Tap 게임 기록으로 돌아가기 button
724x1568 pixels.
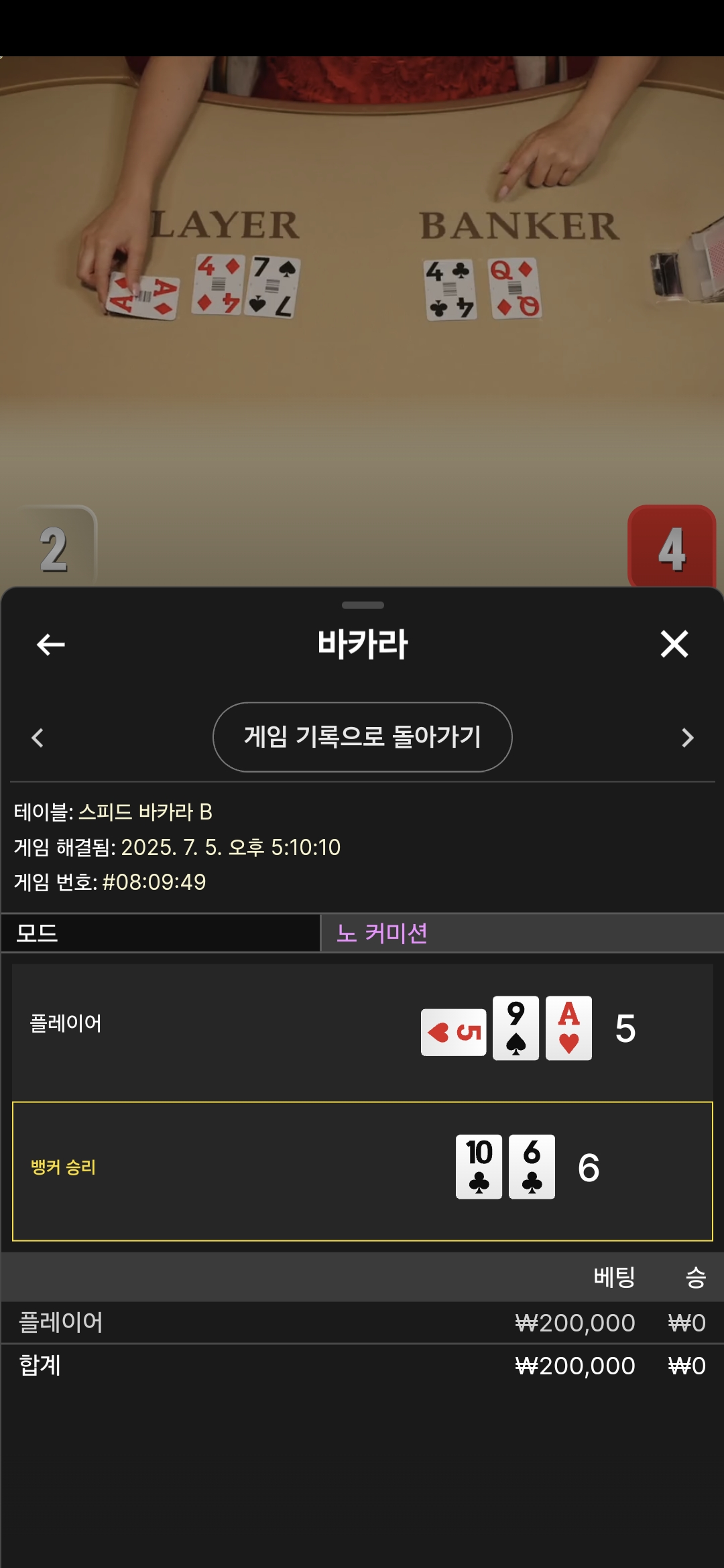point(362,737)
